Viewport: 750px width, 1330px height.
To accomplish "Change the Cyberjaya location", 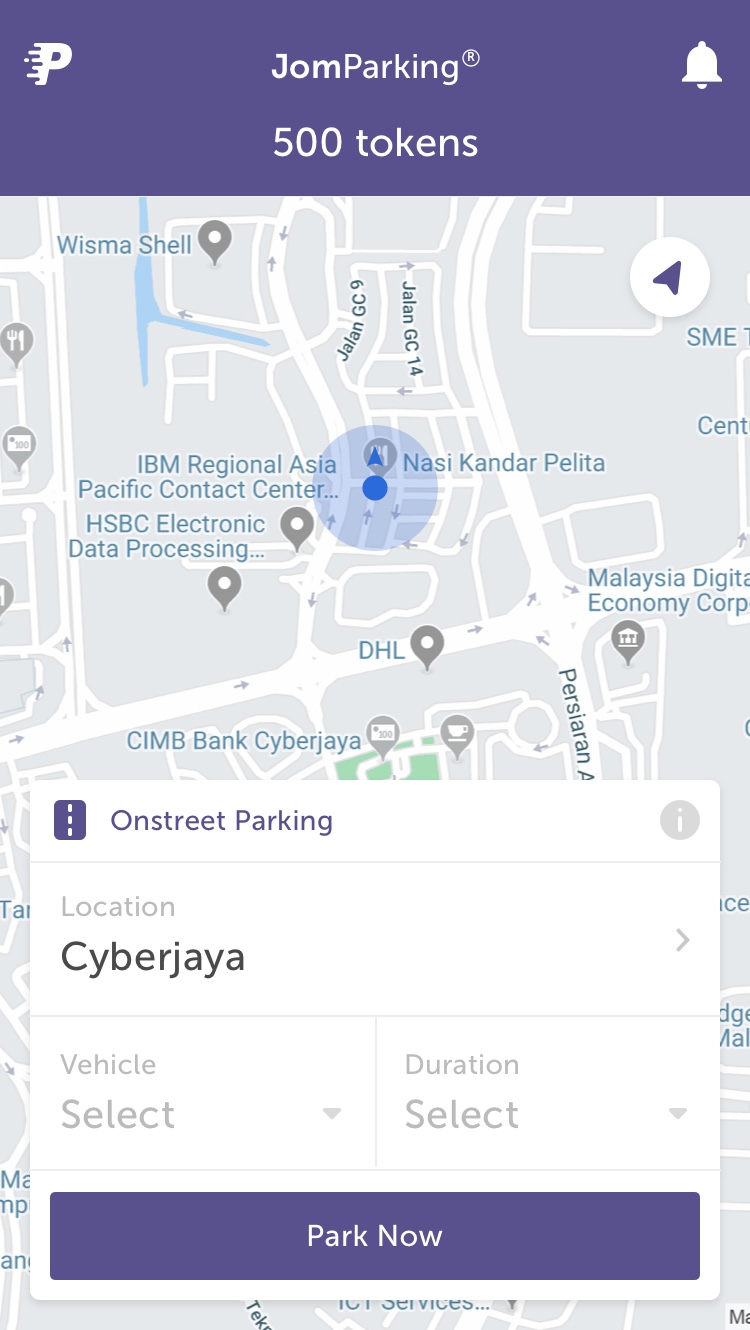I will [375, 939].
